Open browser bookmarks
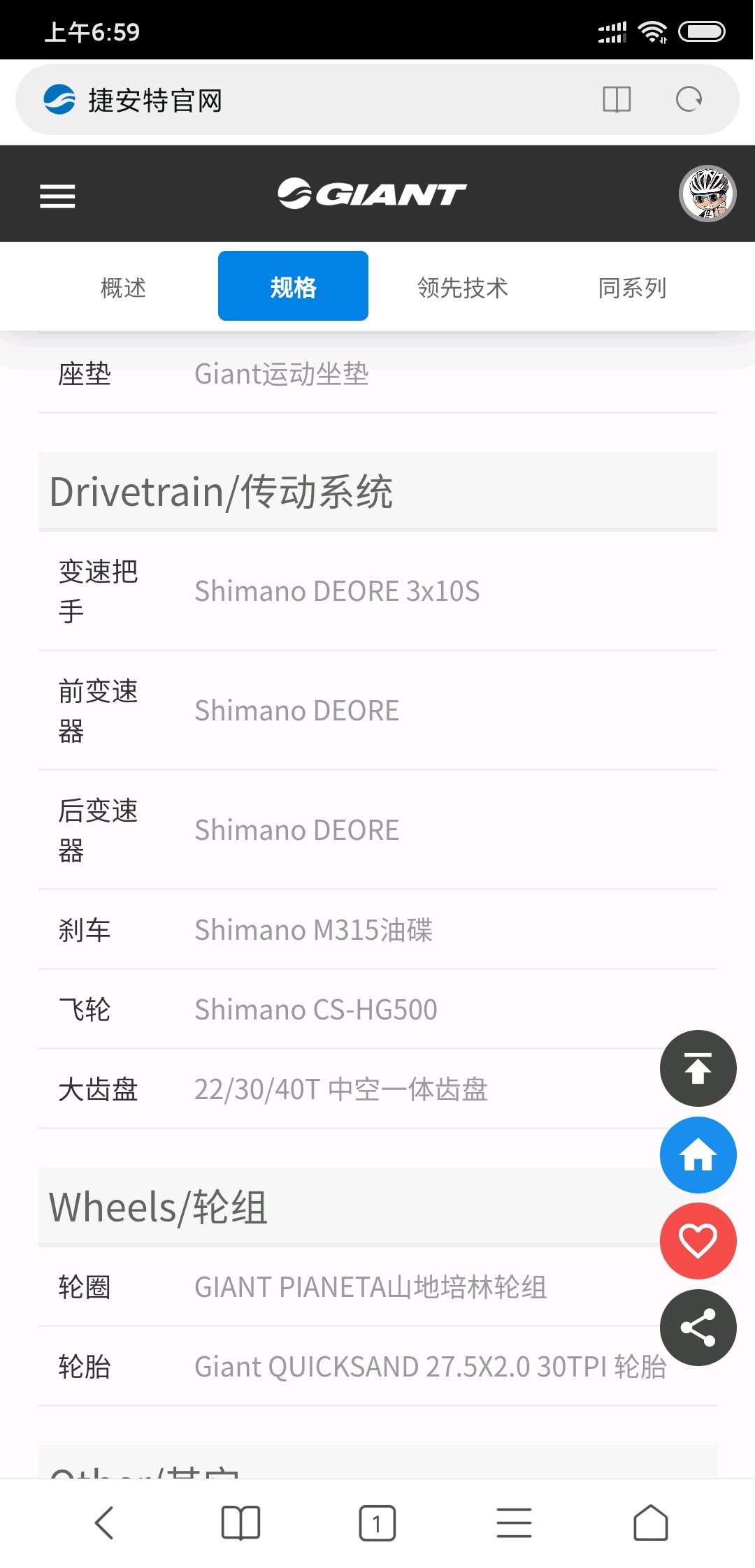Image resolution: width=755 pixels, height=1568 pixels. pos(240,1523)
